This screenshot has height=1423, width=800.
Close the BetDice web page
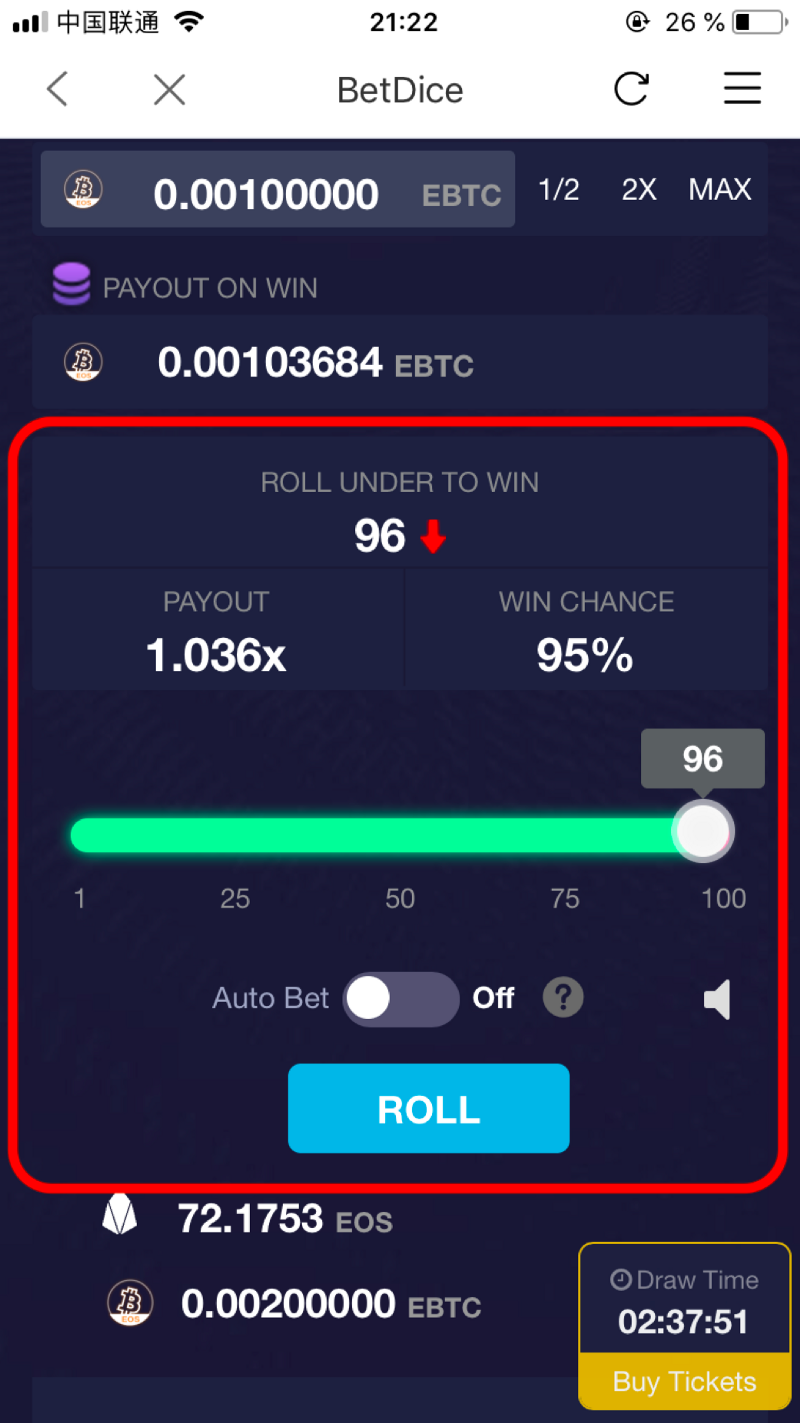tap(170, 90)
